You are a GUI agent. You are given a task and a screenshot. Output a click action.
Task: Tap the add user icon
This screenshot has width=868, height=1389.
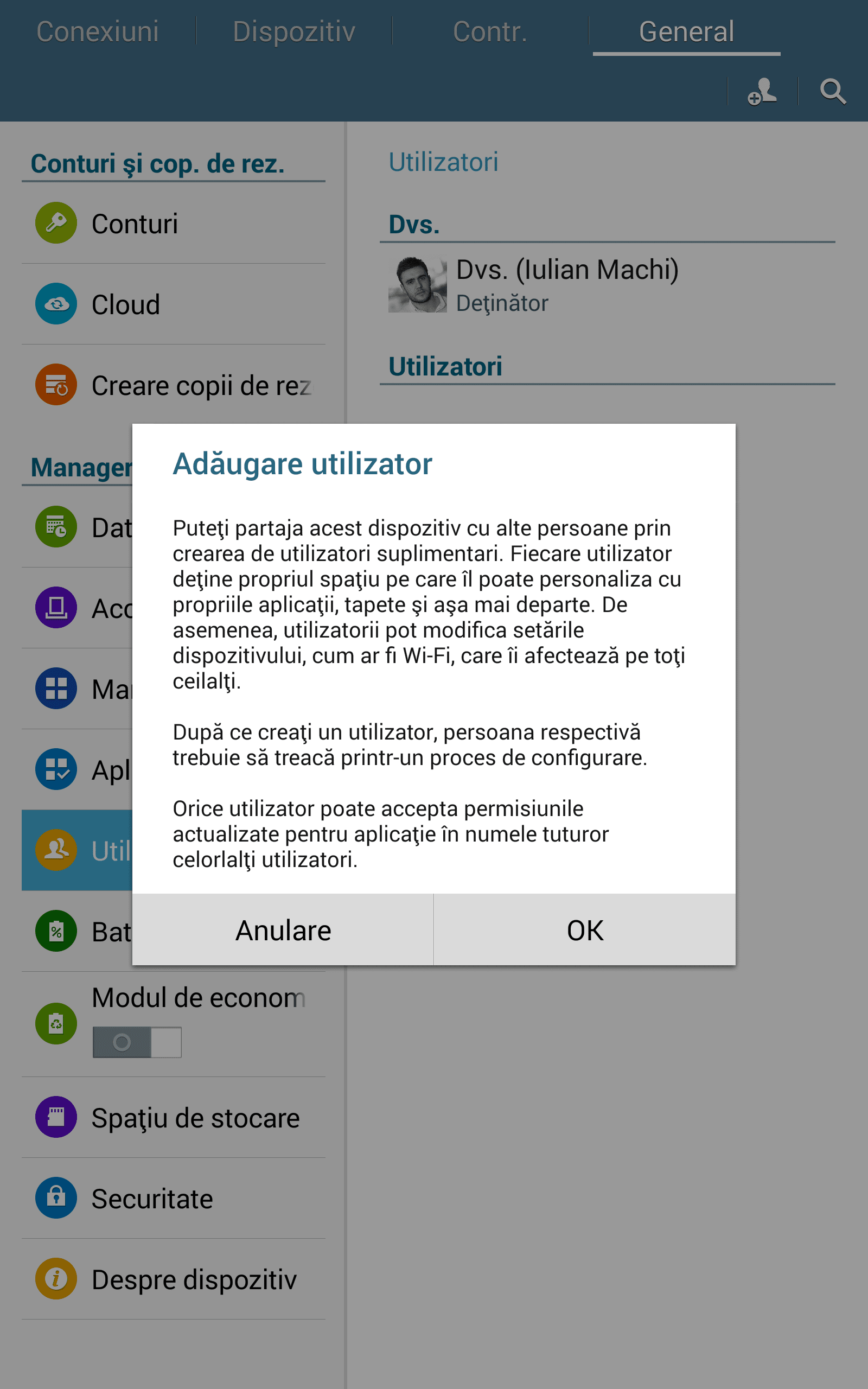point(762,91)
